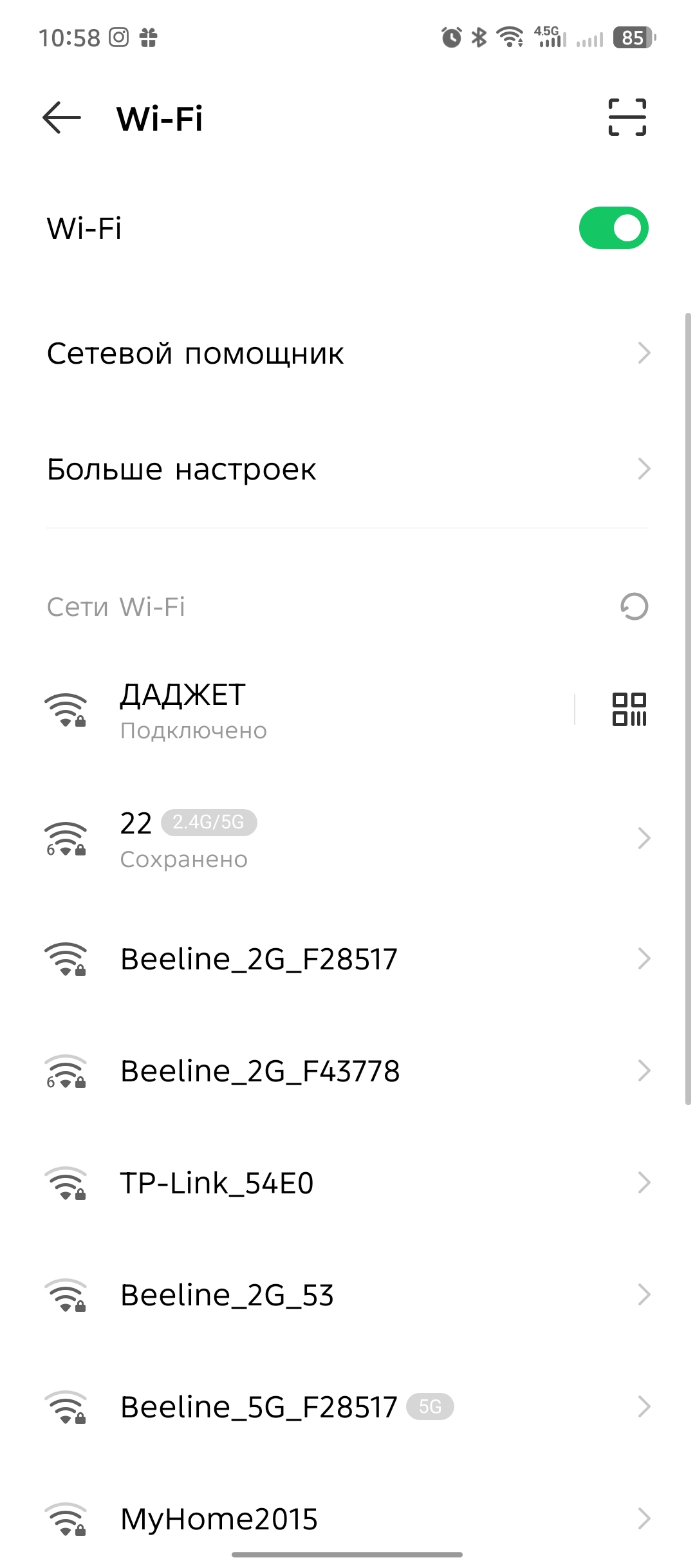Connect to Beeline_2G_F28517

pos(347,959)
